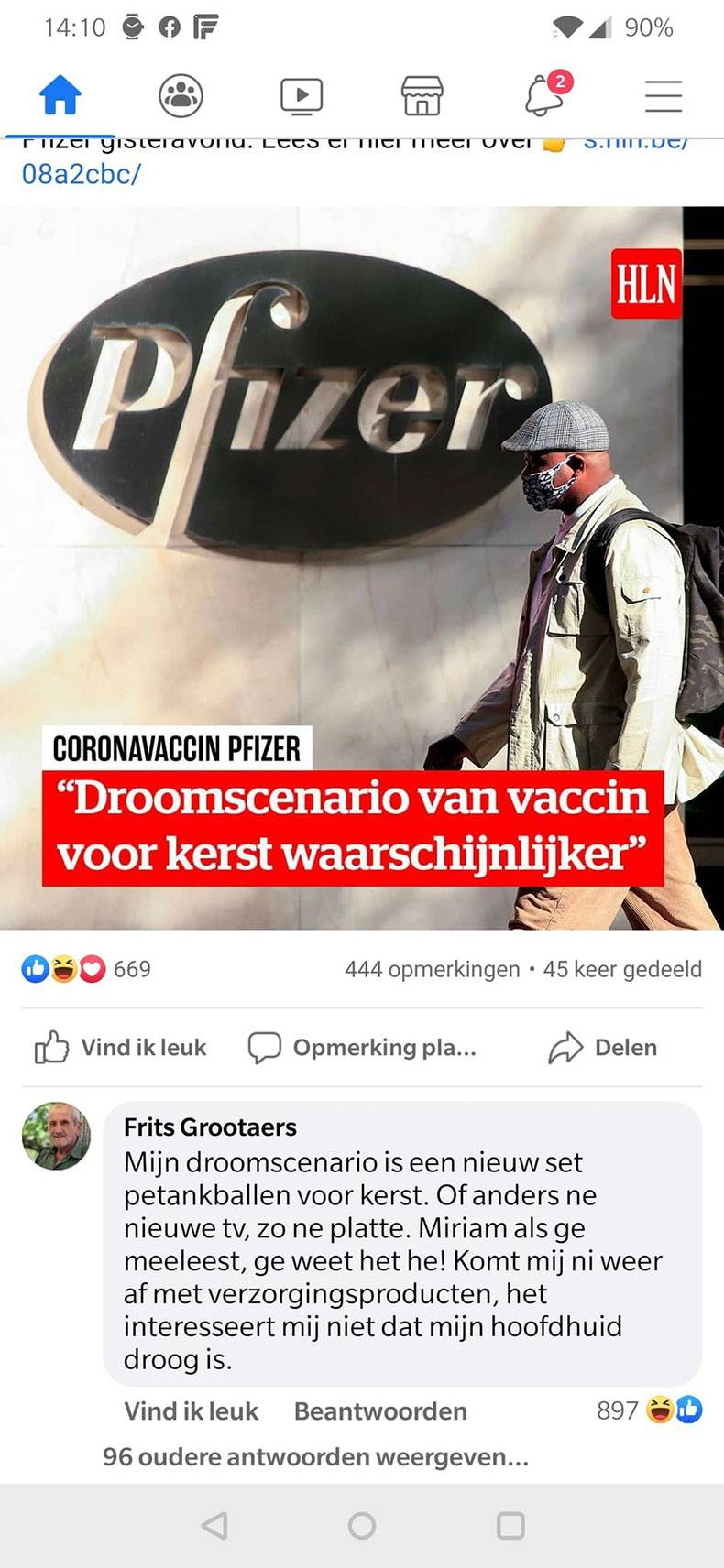Expand 96 oudere antwoorden weergeven
The height and width of the screenshot is (1568, 724).
(315, 1456)
